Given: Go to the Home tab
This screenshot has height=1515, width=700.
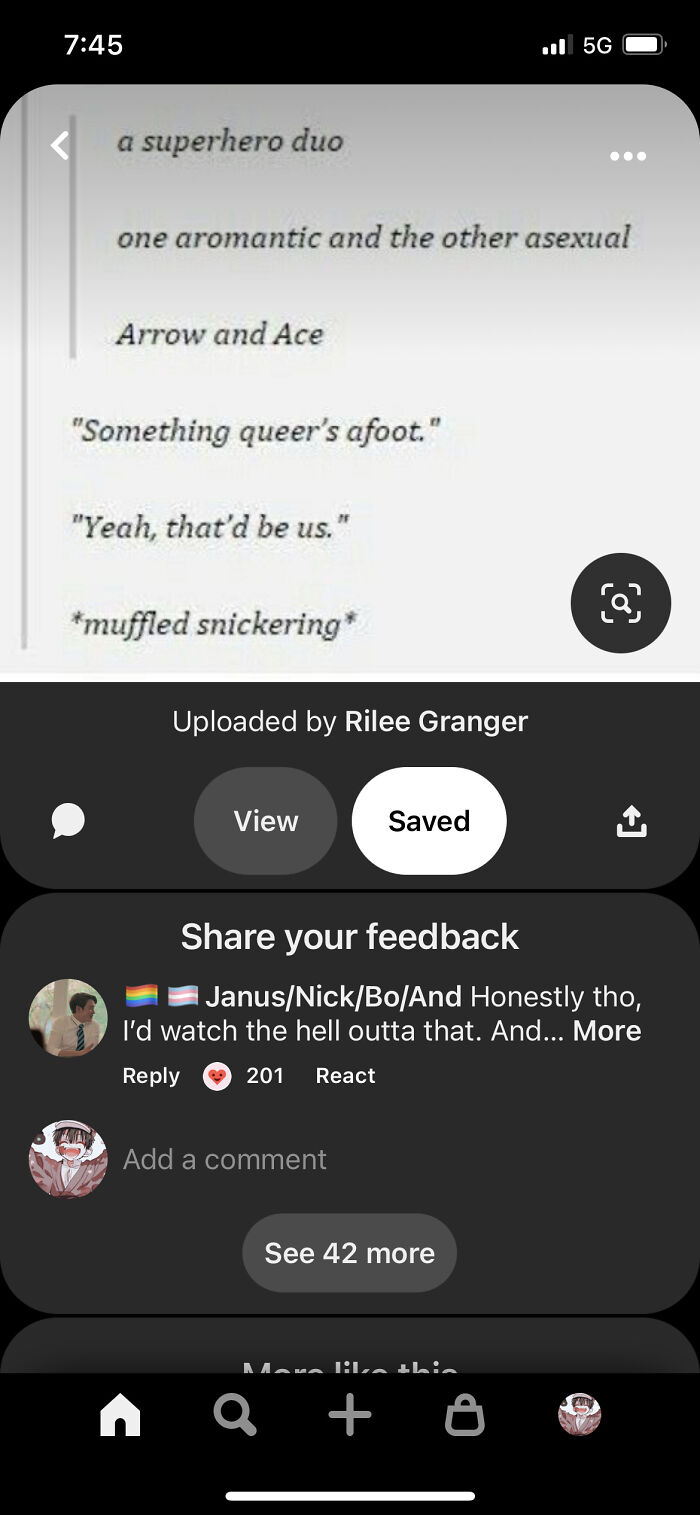Looking at the screenshot, I should (x=120, y=1415).
